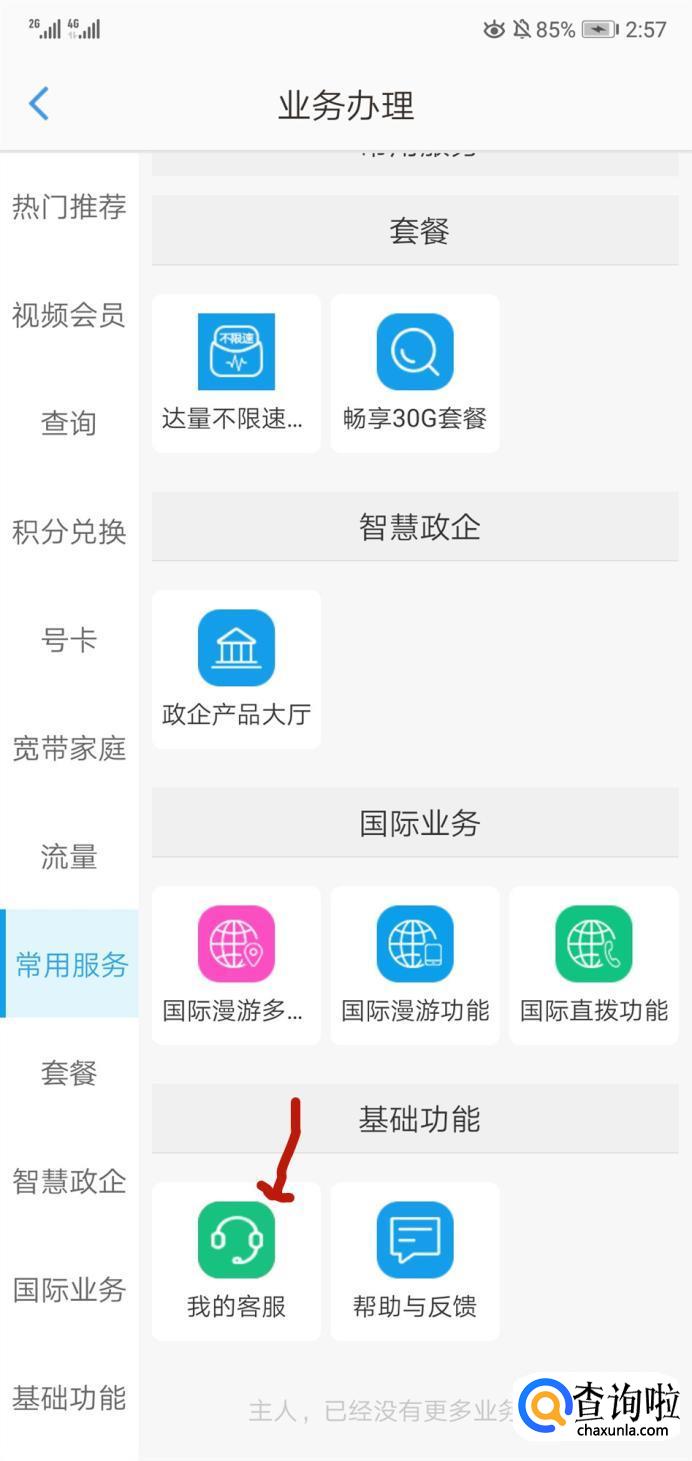The width and height of the screenshot is (692, 1461).
Task: Switch to 积分兑换 in the sidebar
Action: click(x=69, y=531)
